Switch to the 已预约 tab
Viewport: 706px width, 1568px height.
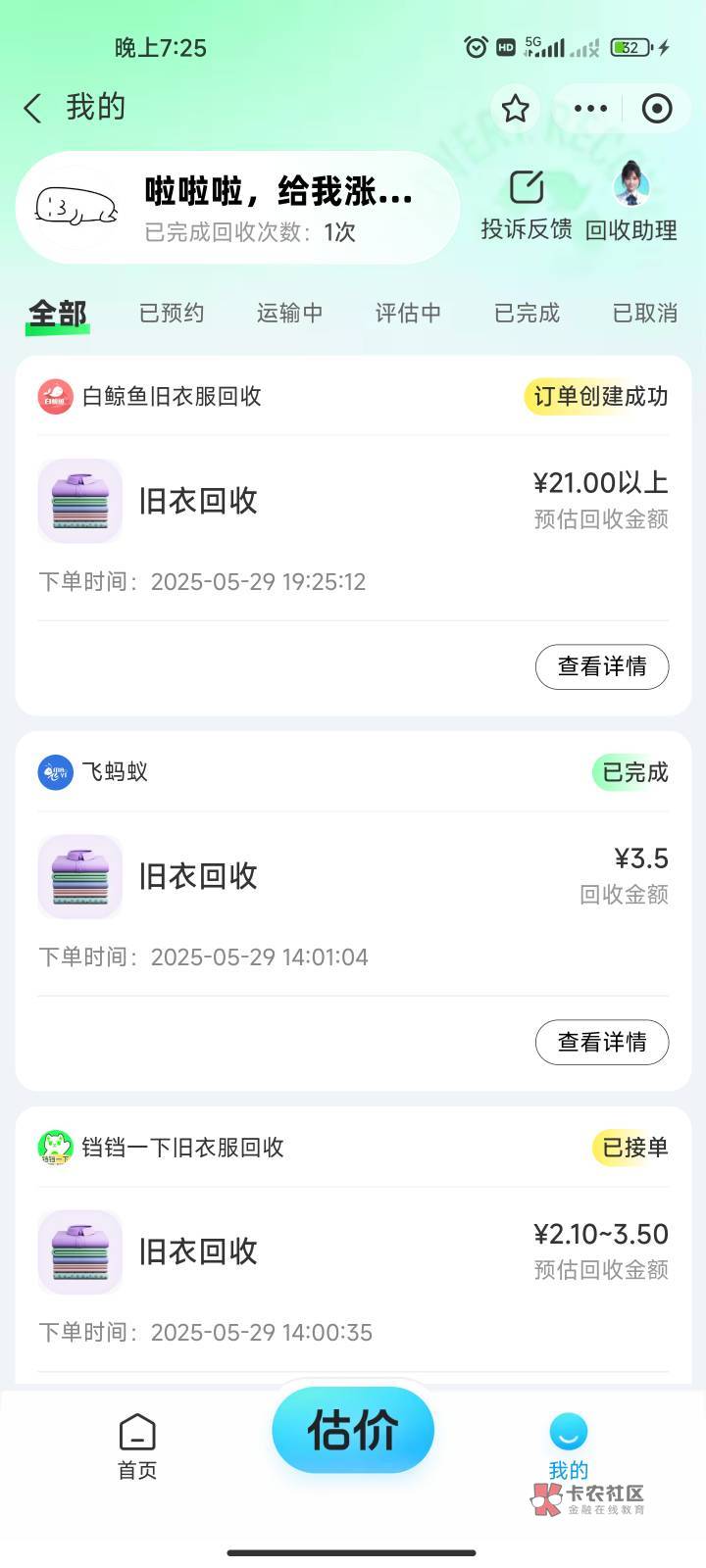(172, 314)
